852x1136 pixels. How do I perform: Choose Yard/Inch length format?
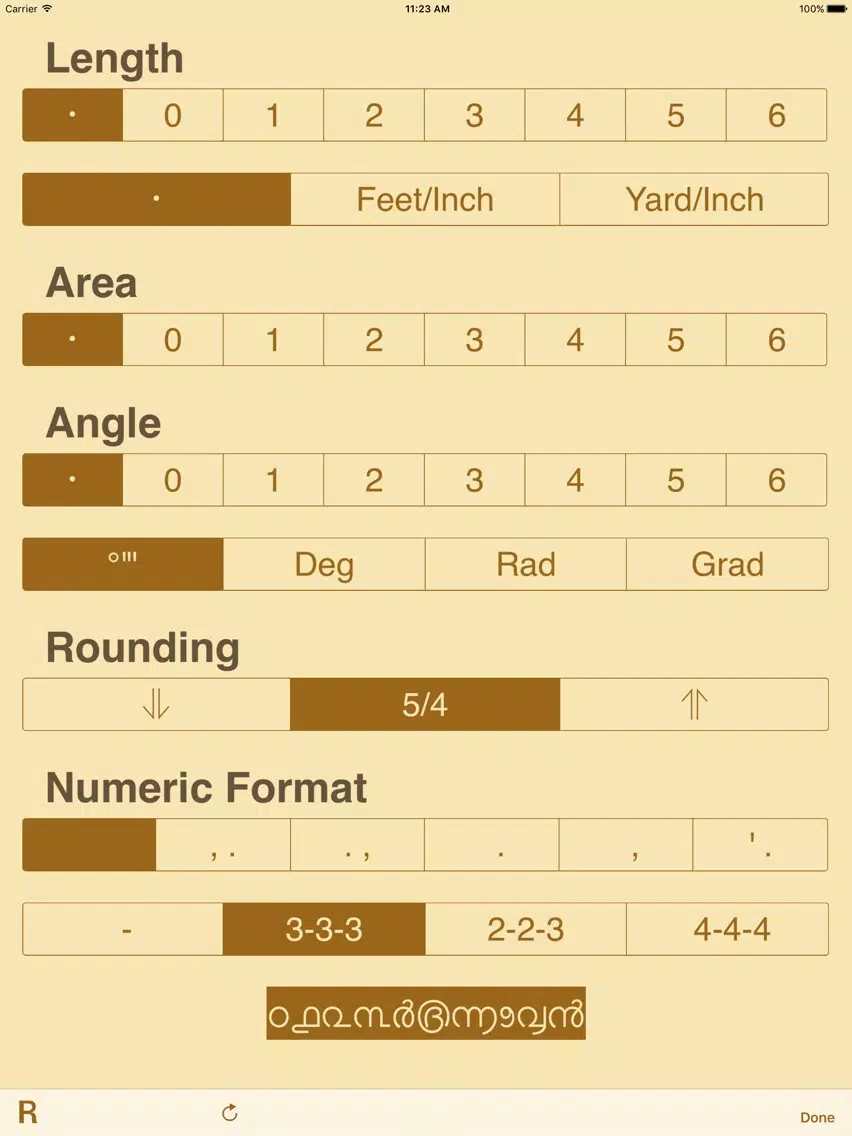click(x=694, y=199)
